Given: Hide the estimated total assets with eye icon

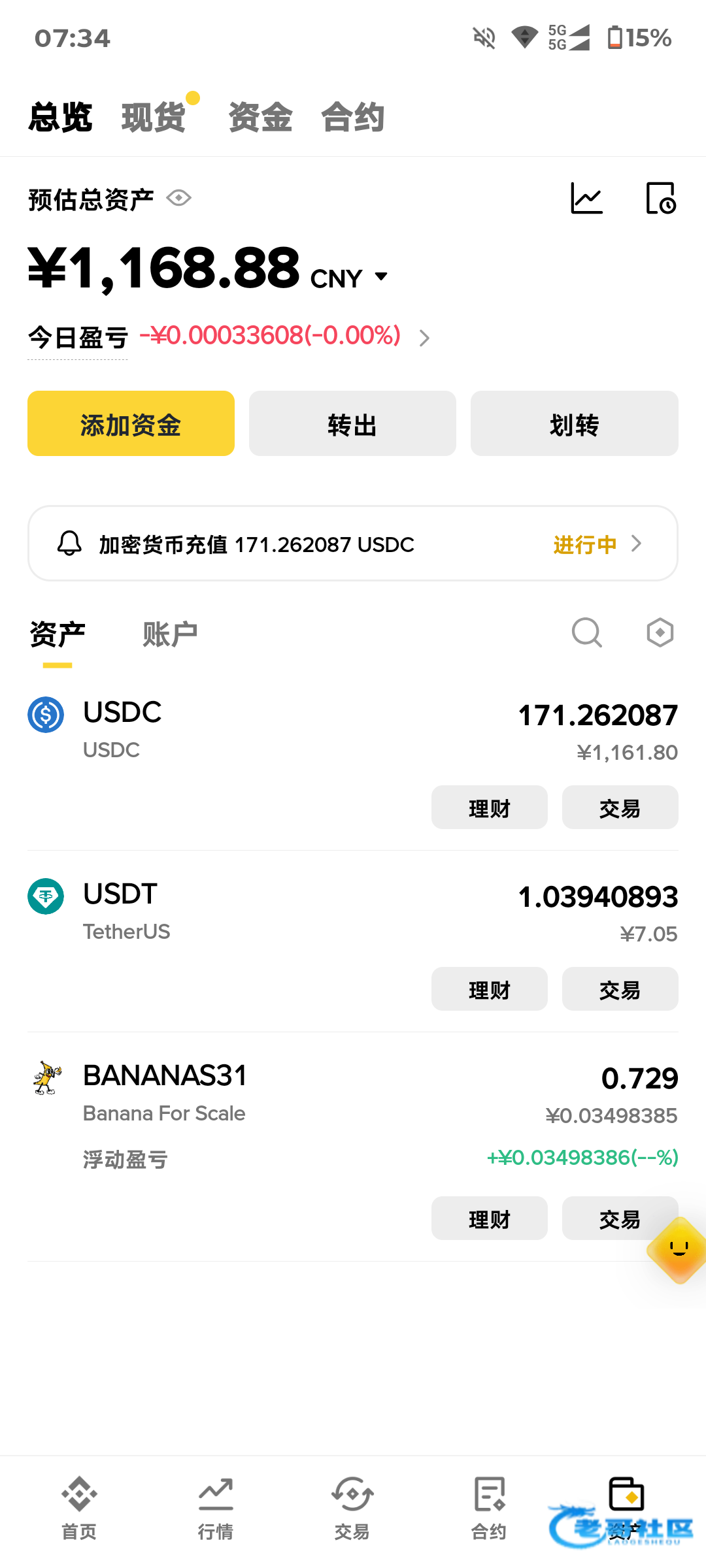Looking at the screenshot, I should 178,198.
